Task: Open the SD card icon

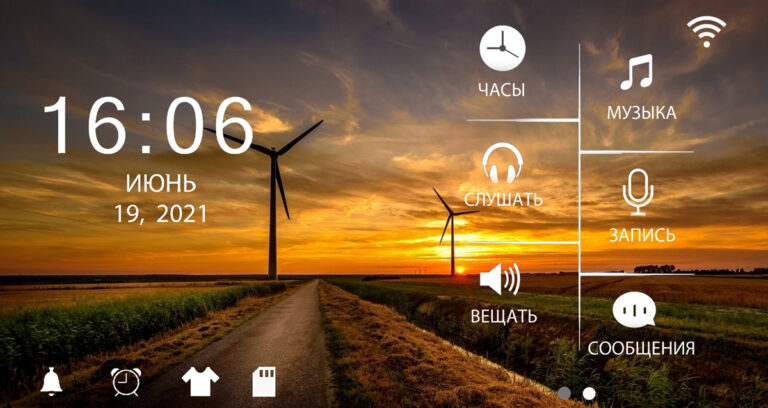Action: coord(264,381)
